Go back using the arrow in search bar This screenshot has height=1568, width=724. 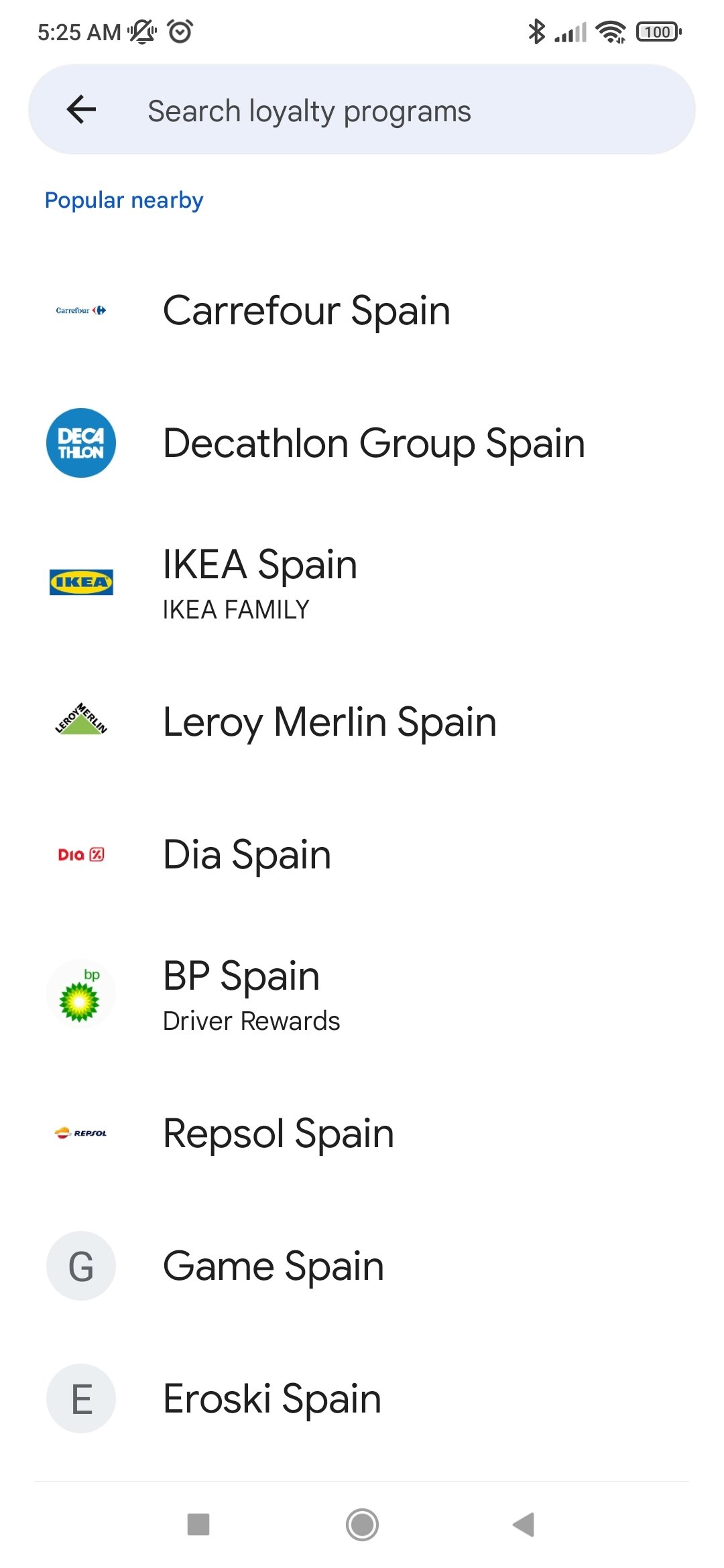click(x=82, y=109)
